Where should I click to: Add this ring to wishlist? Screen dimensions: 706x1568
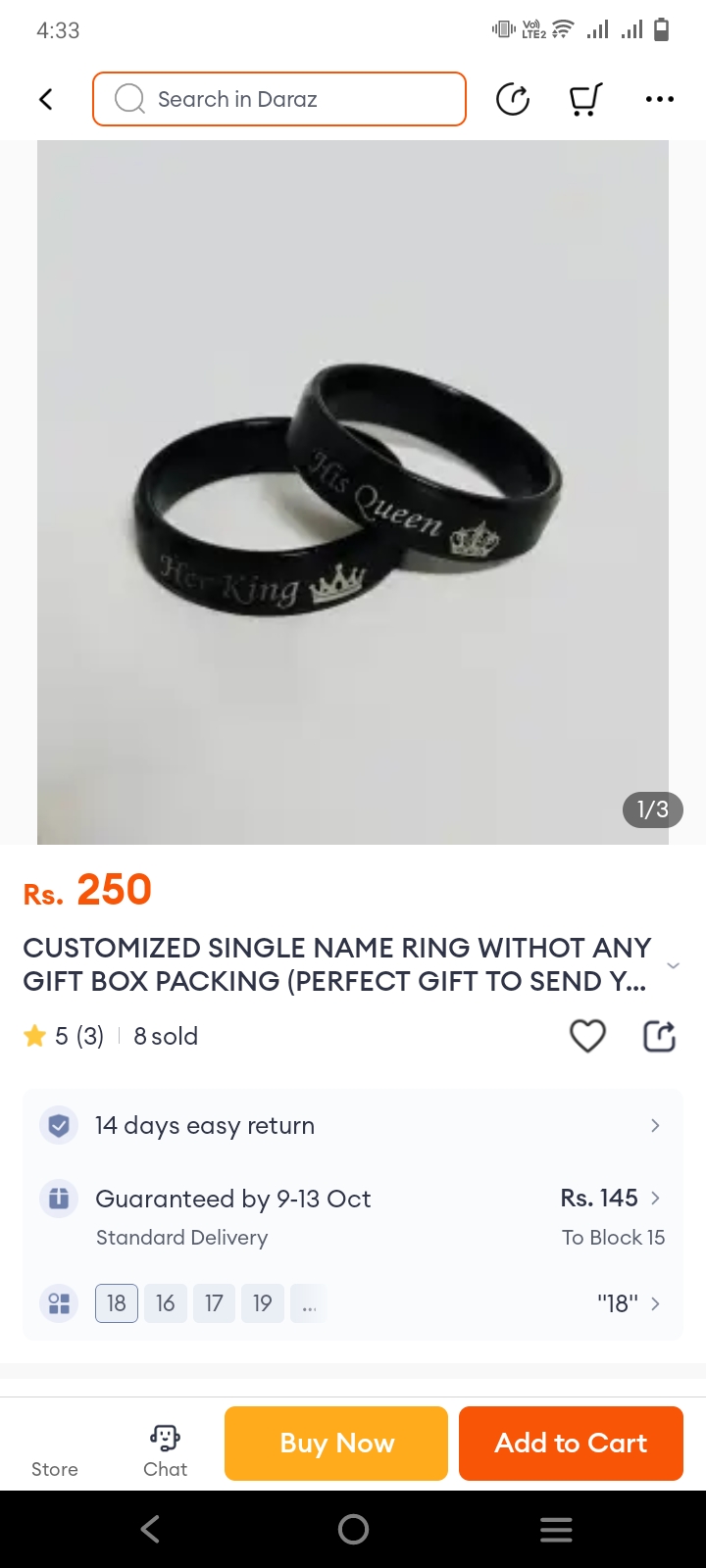point(587,1036)
